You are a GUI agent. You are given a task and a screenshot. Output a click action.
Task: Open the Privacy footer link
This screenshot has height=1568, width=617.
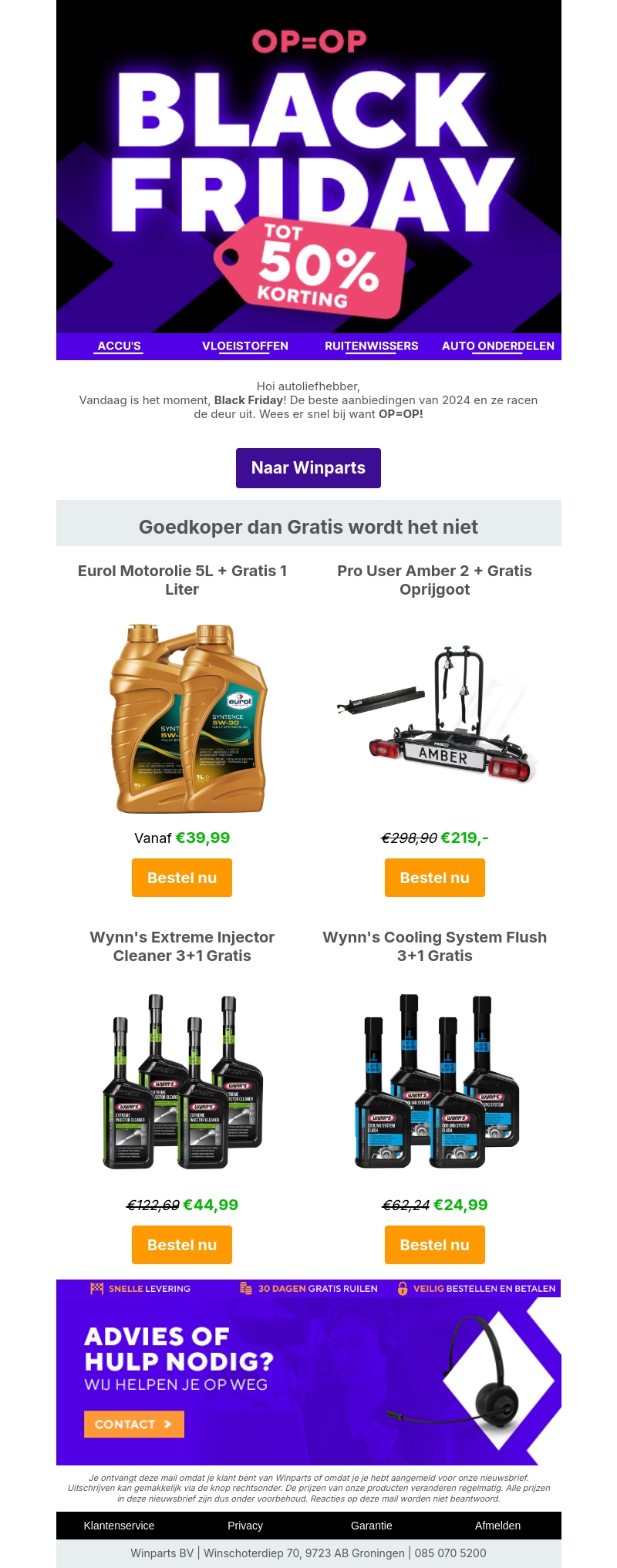(x=245, y=1526)
